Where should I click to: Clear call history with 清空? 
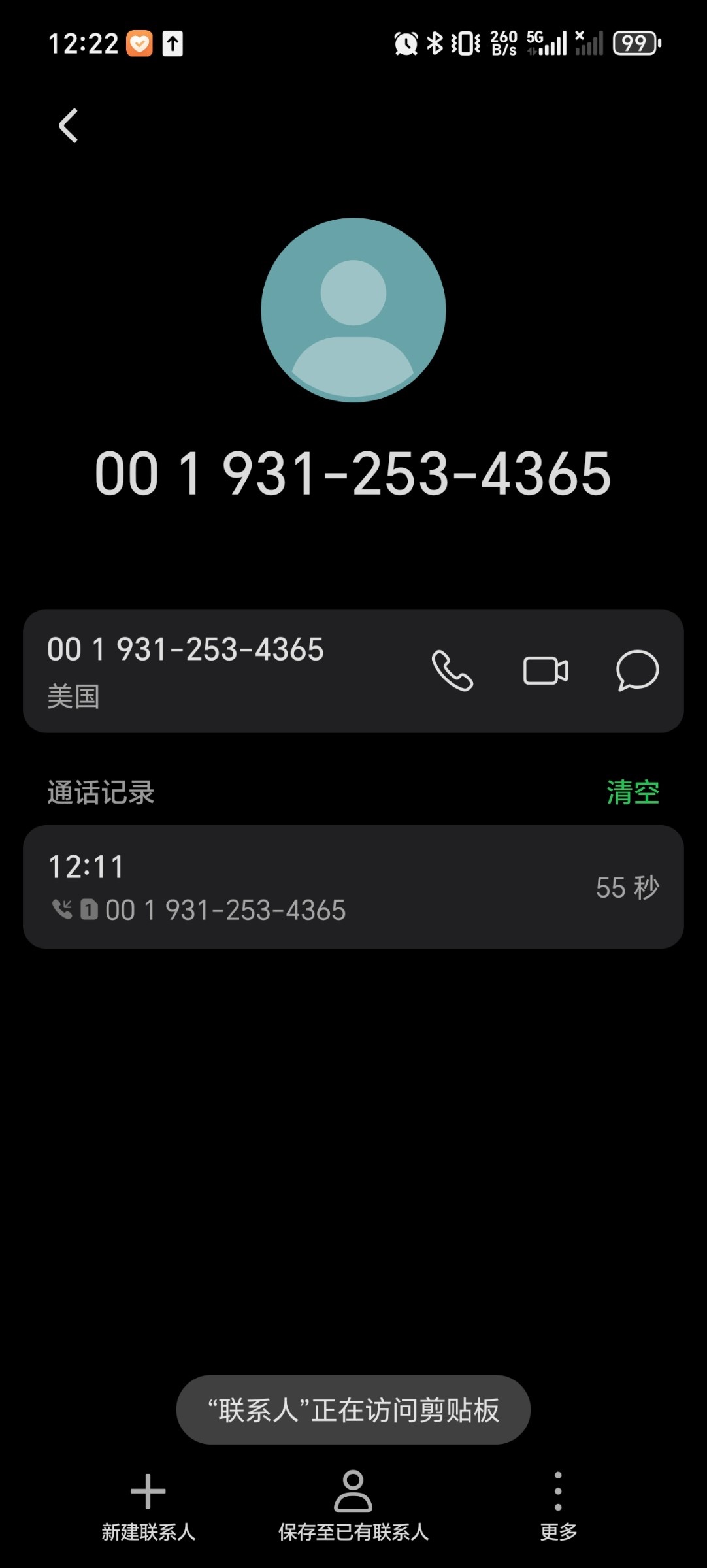click(631, 792)
